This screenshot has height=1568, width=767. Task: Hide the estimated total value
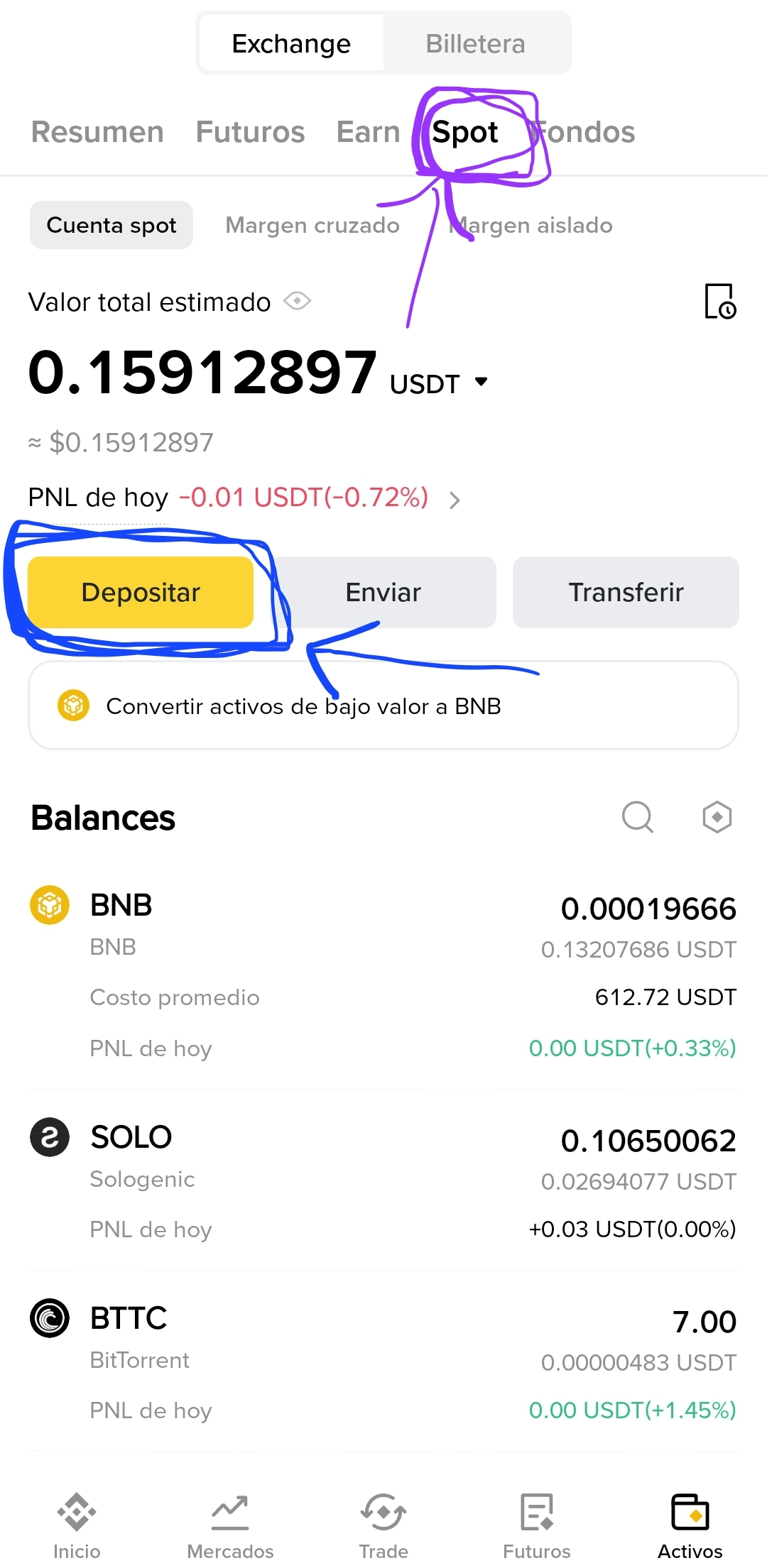(x=297, y=301)
